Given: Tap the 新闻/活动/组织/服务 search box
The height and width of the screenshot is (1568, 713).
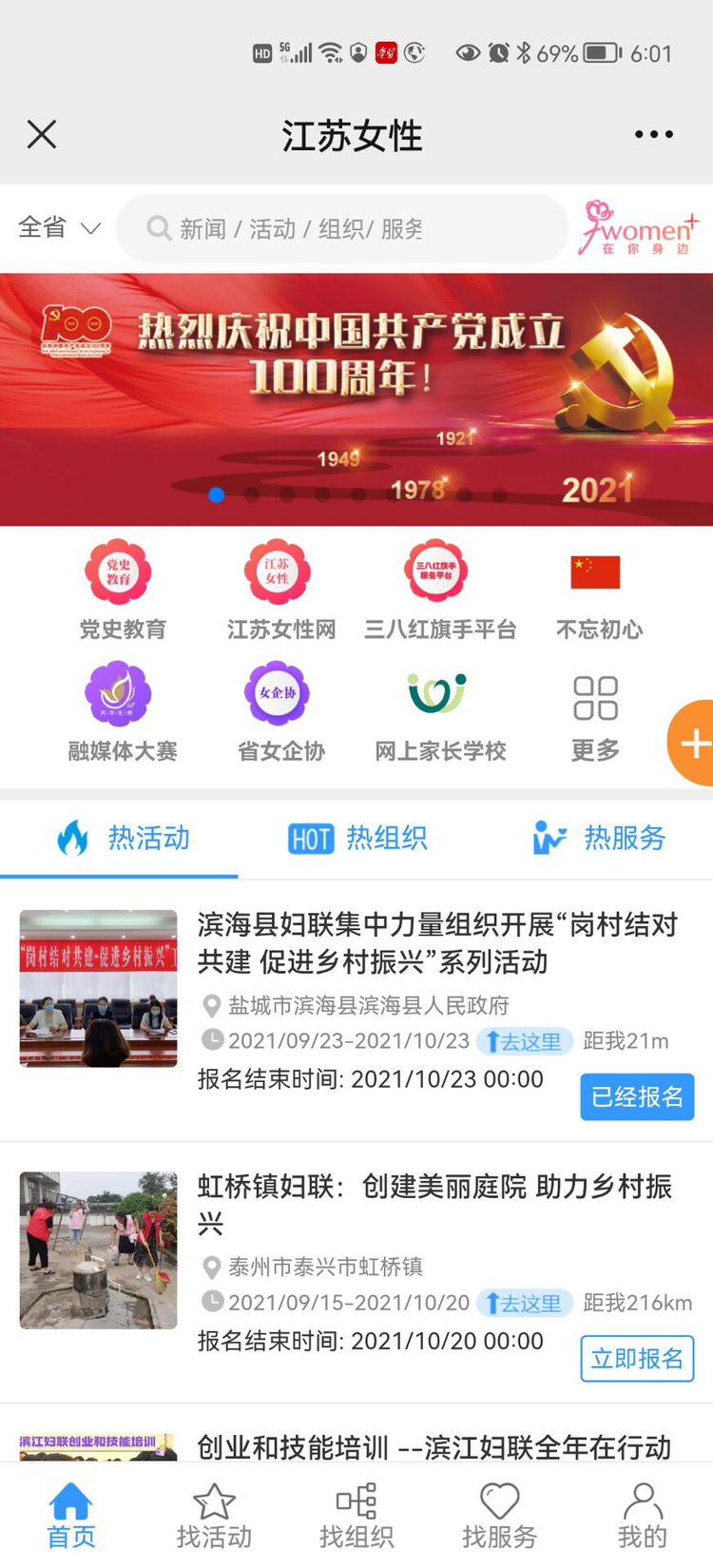Looking at the screenshot, I should [342, 228].
